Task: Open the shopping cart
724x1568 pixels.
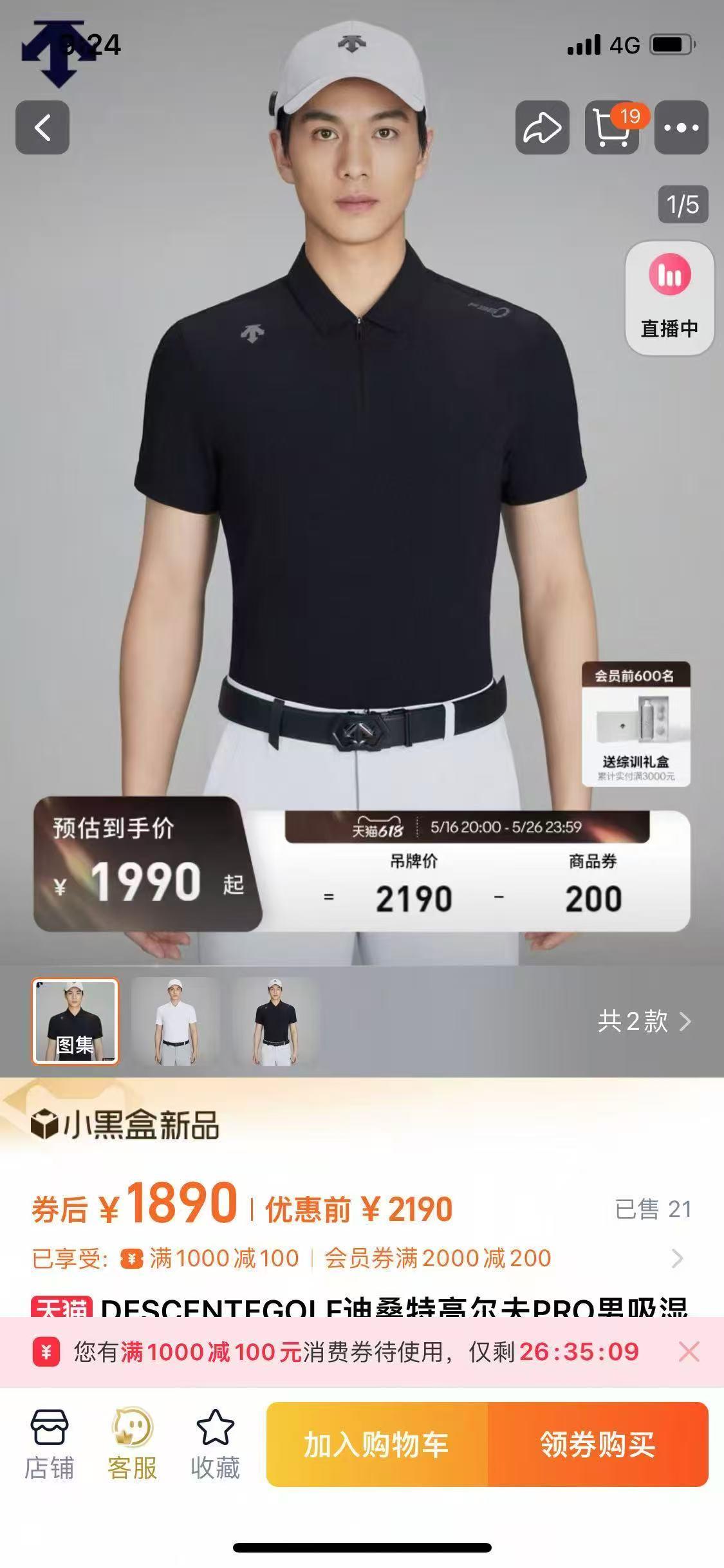Action: pyautogui.click(x=611, y=127)
